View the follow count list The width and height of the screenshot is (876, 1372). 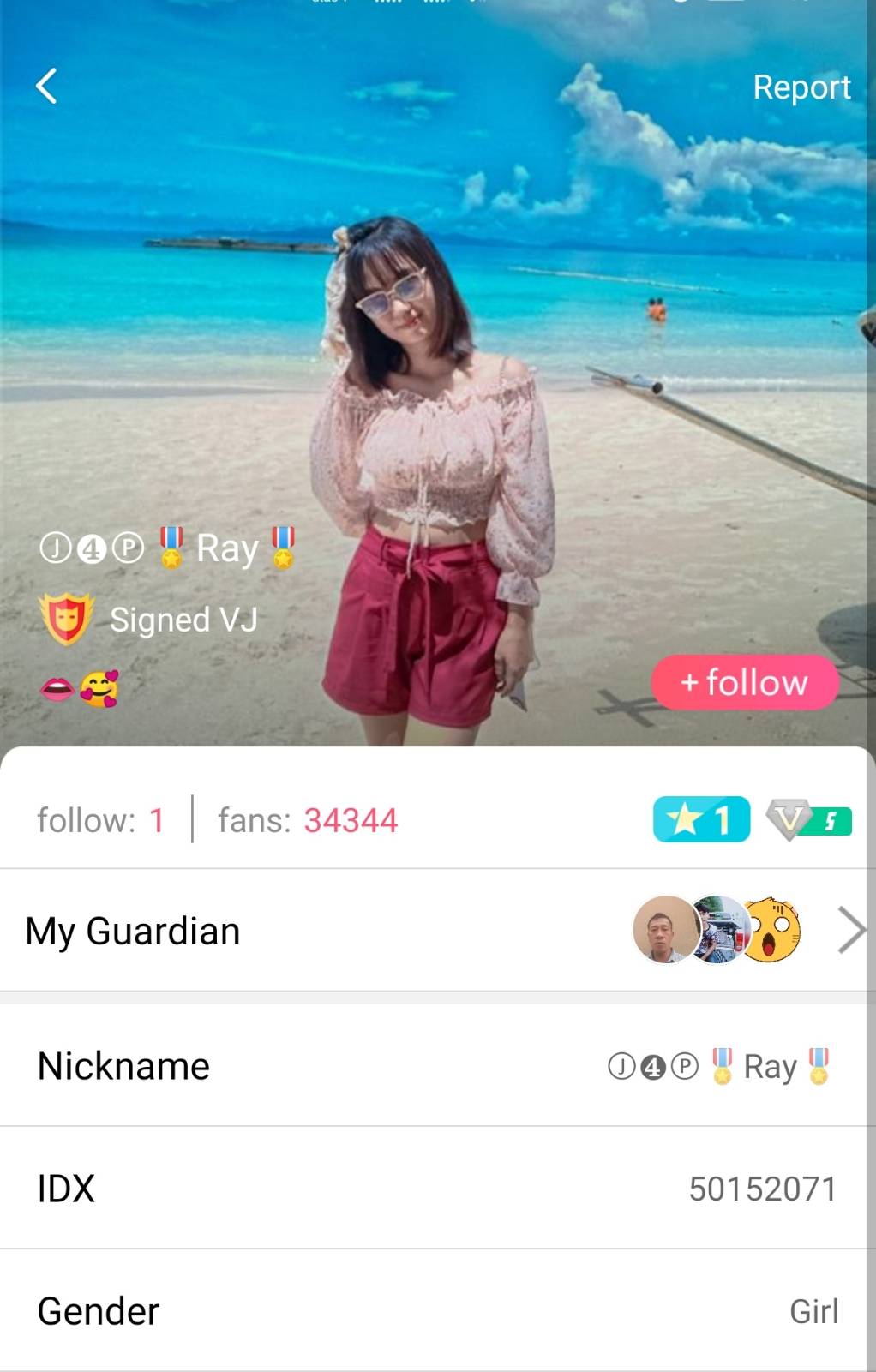coord(100,820)
